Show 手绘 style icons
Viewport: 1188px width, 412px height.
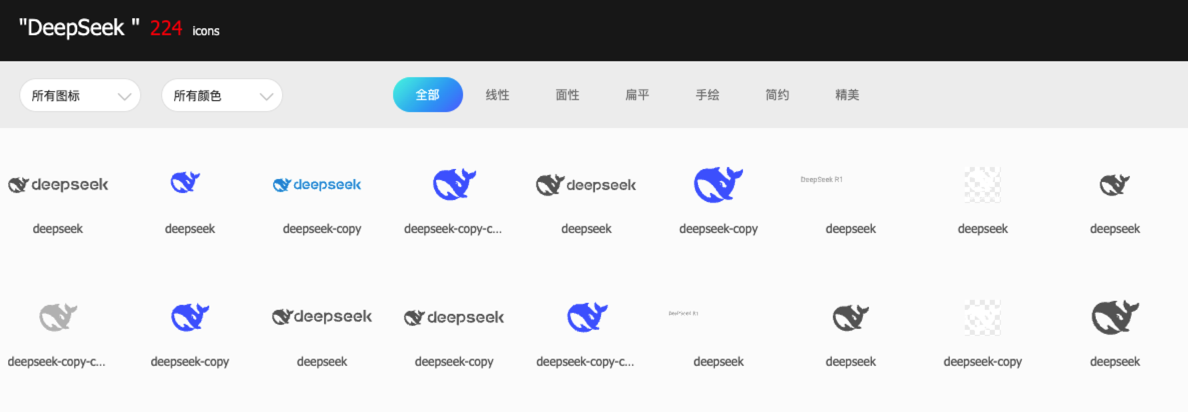[x=707, y=95]
